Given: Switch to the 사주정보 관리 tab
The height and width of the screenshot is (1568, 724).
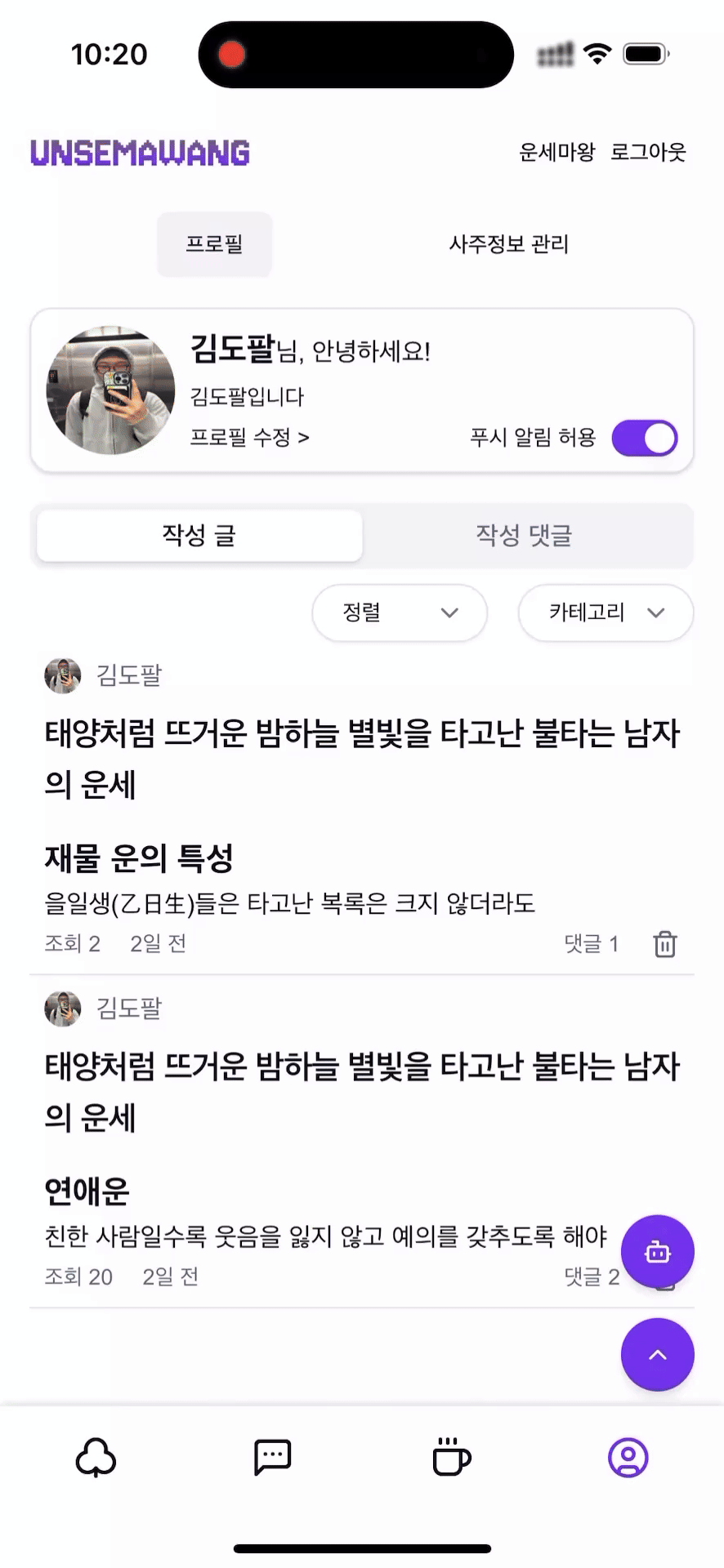Looking at the screenshot, I should [x=508, y=244].
